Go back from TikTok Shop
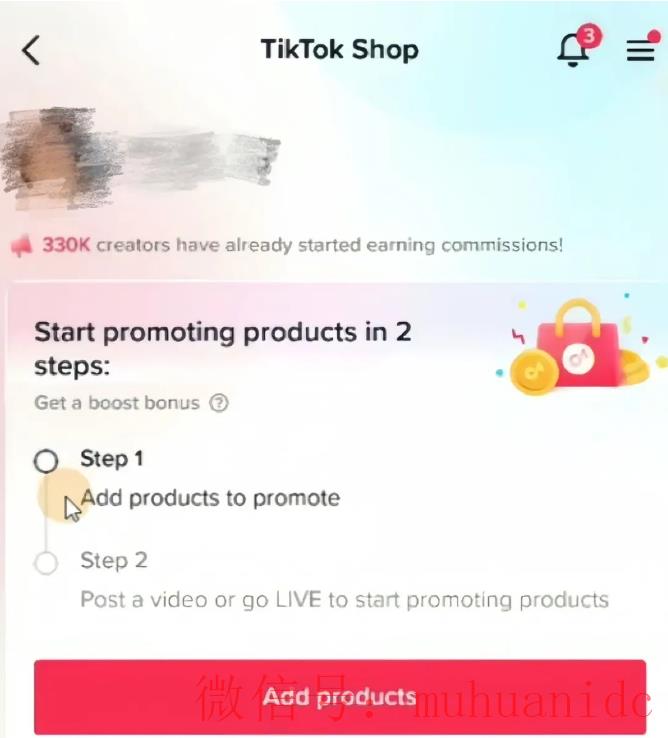 coord(32,50)
